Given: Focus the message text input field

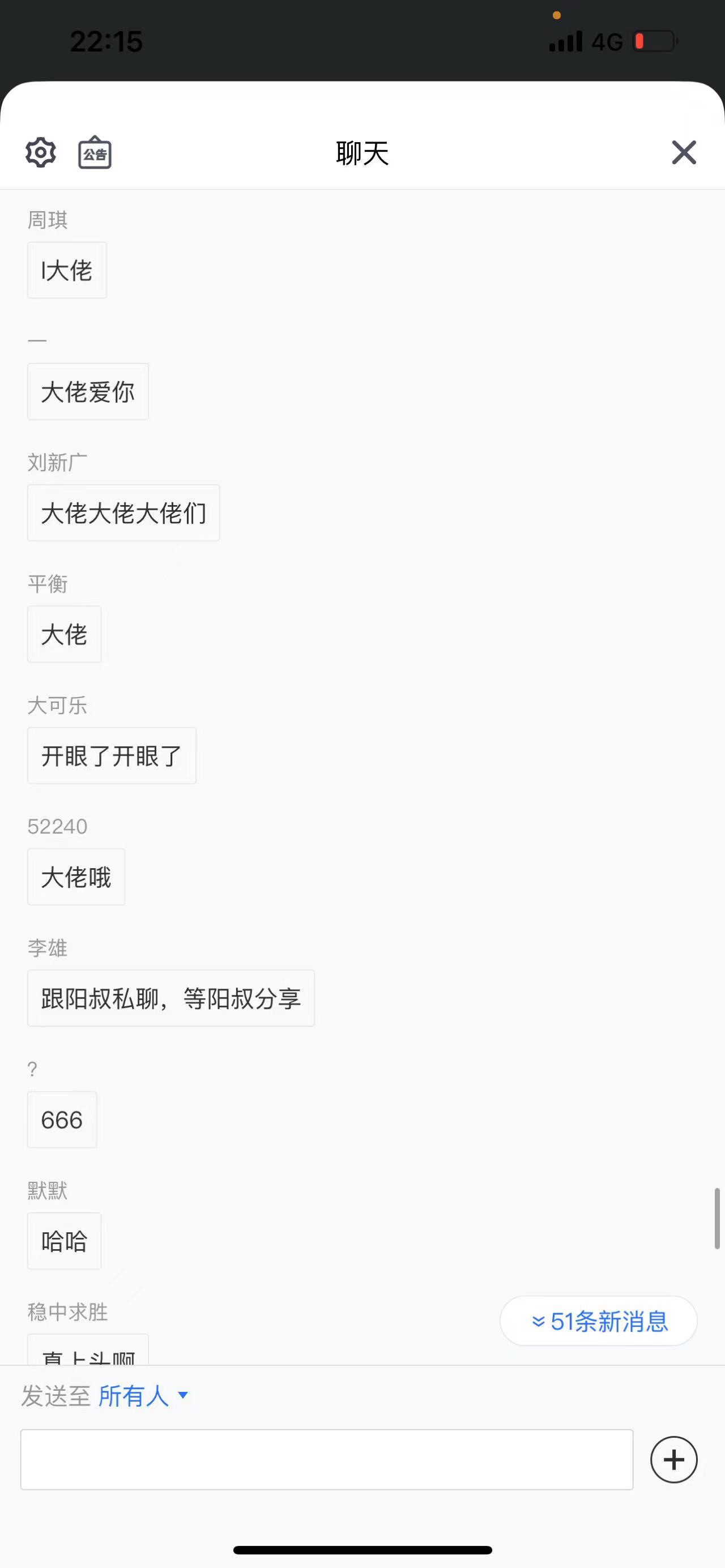Looking at the screenshot, I should coord(326,1459).
